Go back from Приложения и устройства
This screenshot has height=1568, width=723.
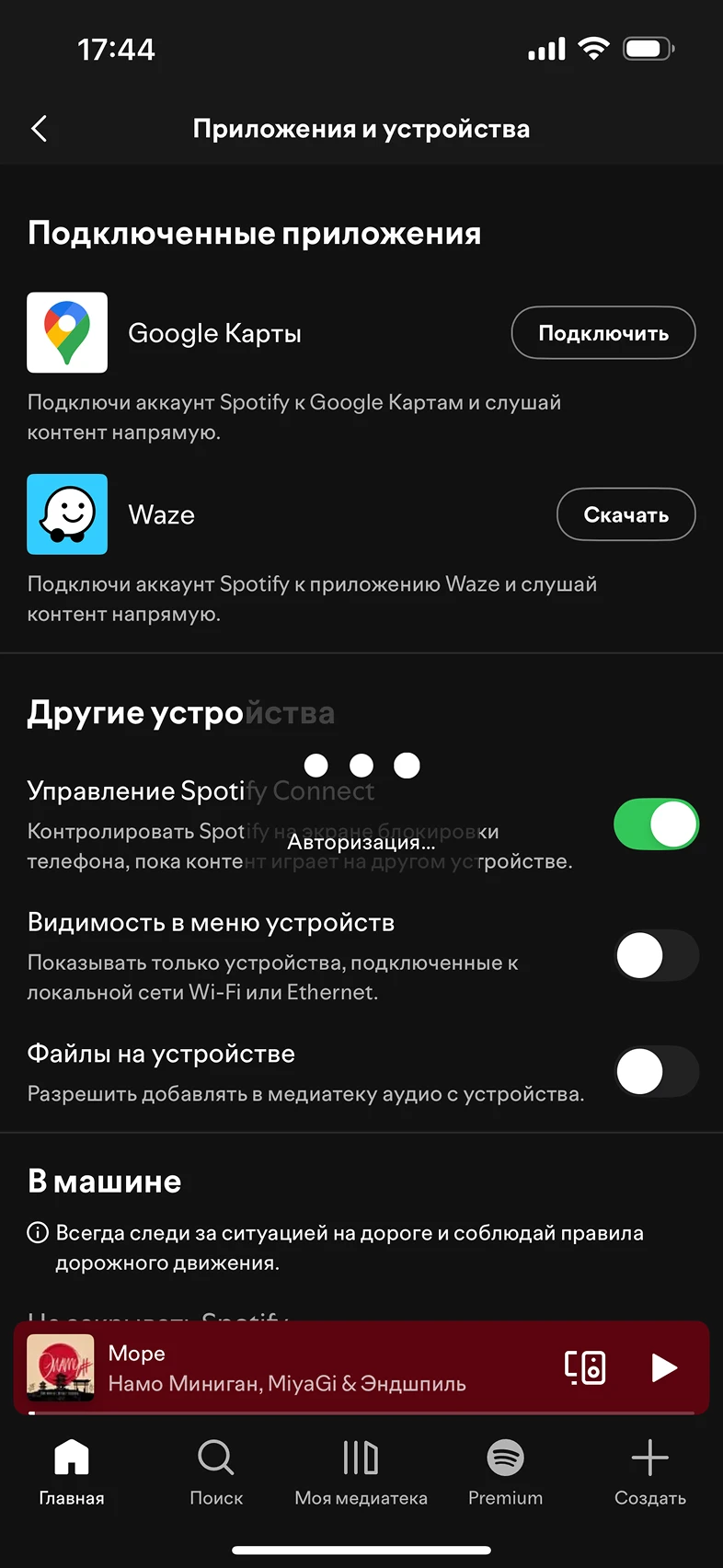(39, 129)
